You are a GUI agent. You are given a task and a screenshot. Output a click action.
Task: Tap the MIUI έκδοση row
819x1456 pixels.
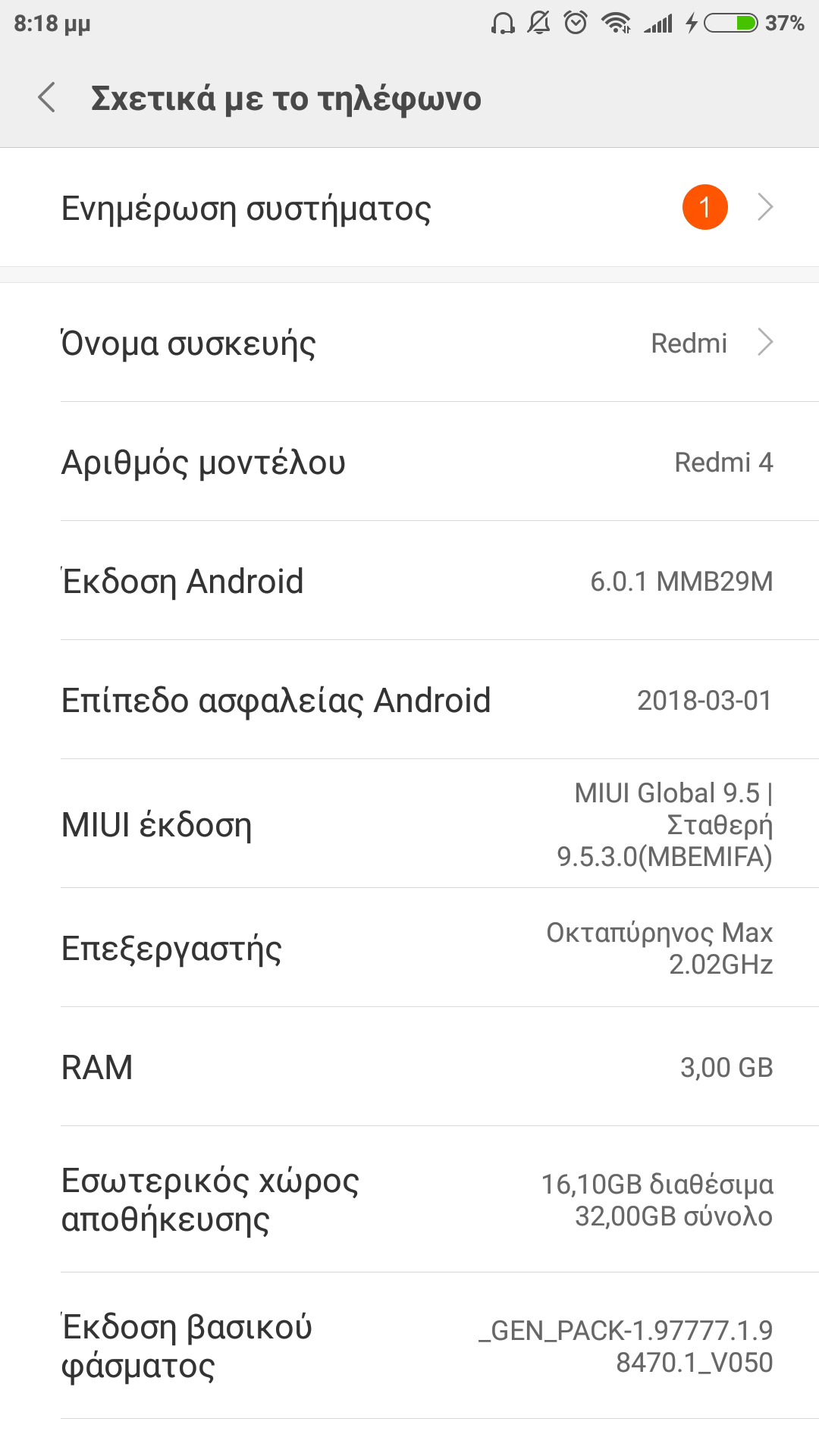tap(409, 824)
